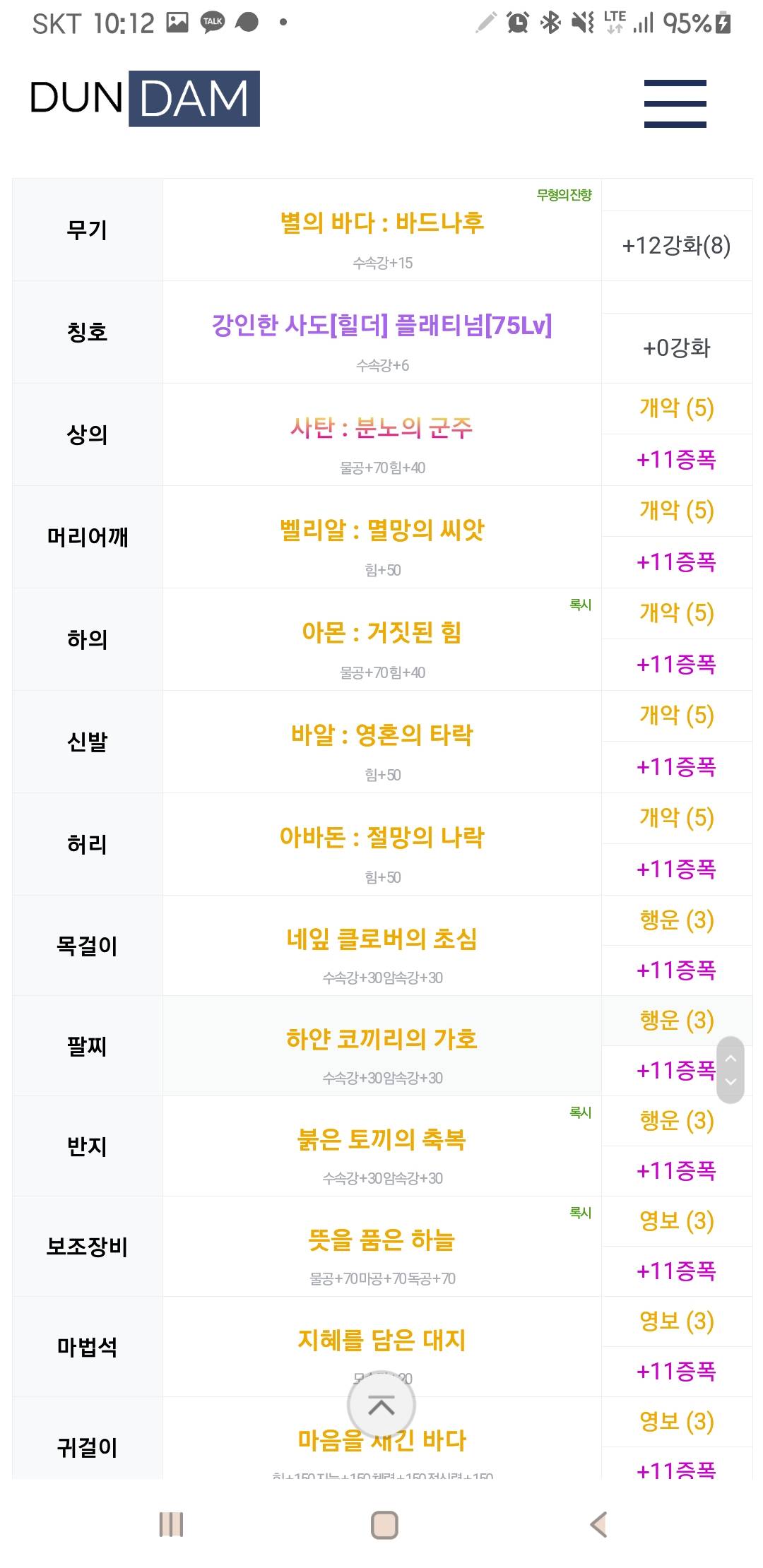
Task: Open recent apps from the navigation bar
Action: (172, 1524)
